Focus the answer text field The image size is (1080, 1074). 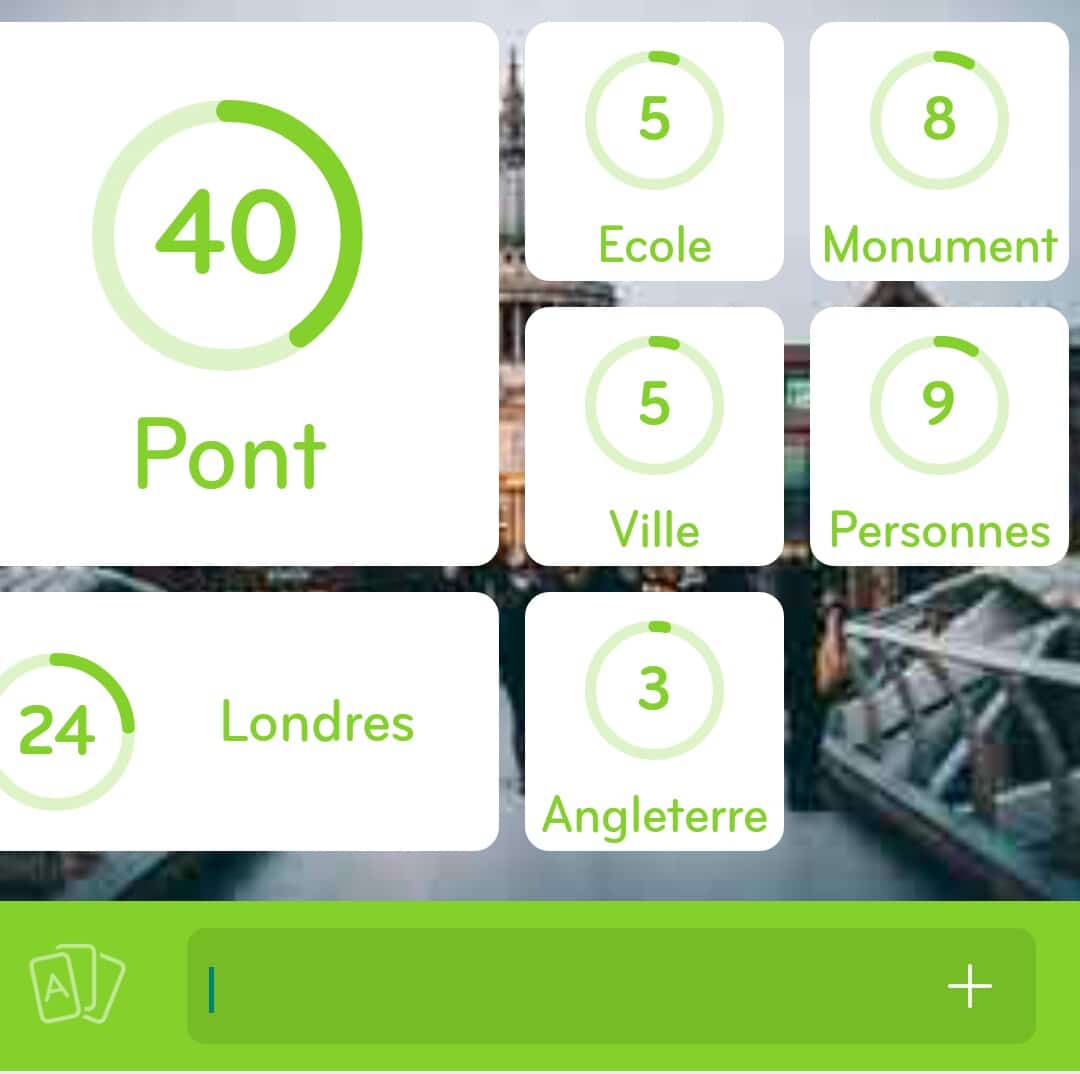[560, 986]
